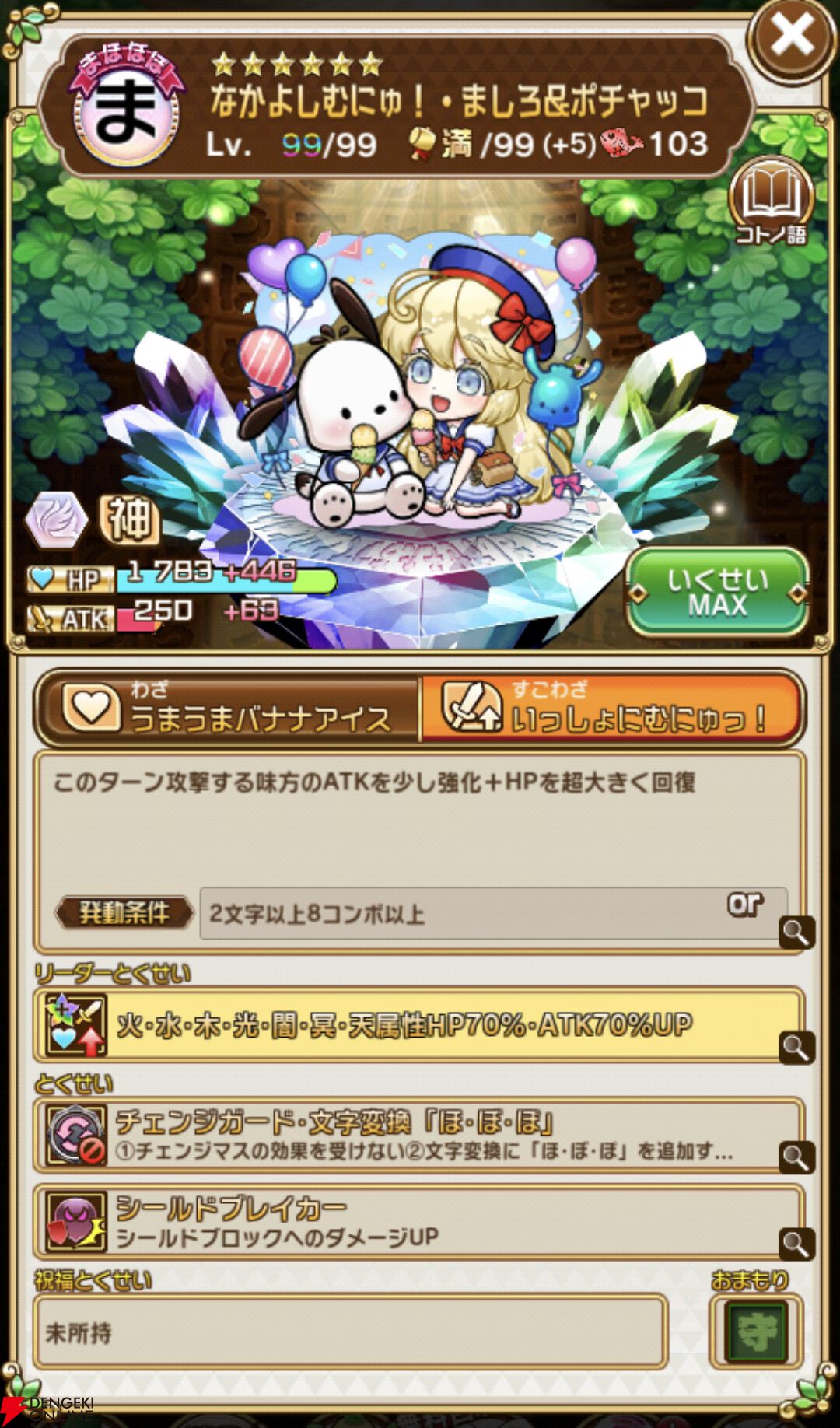Switch to the すごわざ いっしょにむにゅっ tab
840x1428 pixels.
click(x=611, y=708)
